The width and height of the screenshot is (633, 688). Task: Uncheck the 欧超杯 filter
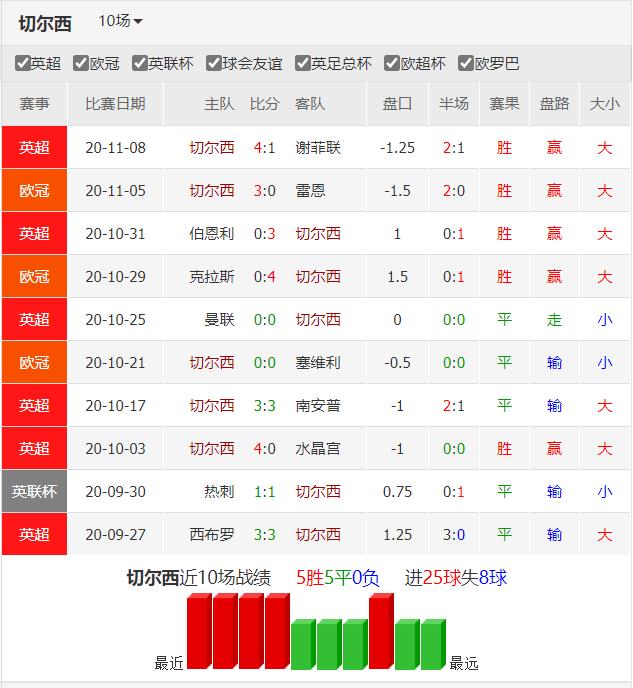click(392, 64)
